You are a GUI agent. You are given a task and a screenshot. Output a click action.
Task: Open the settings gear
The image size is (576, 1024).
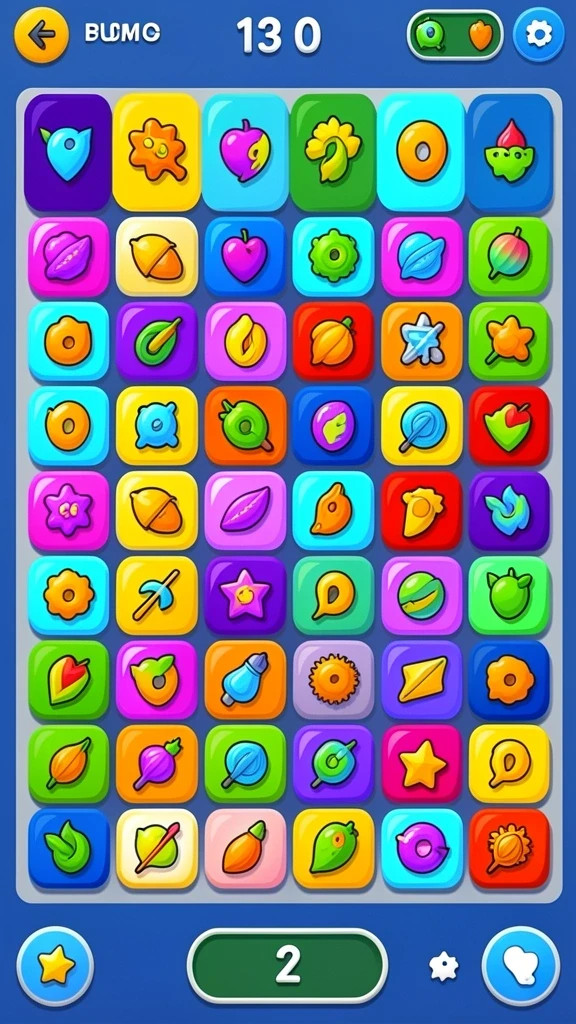point(538,35)
